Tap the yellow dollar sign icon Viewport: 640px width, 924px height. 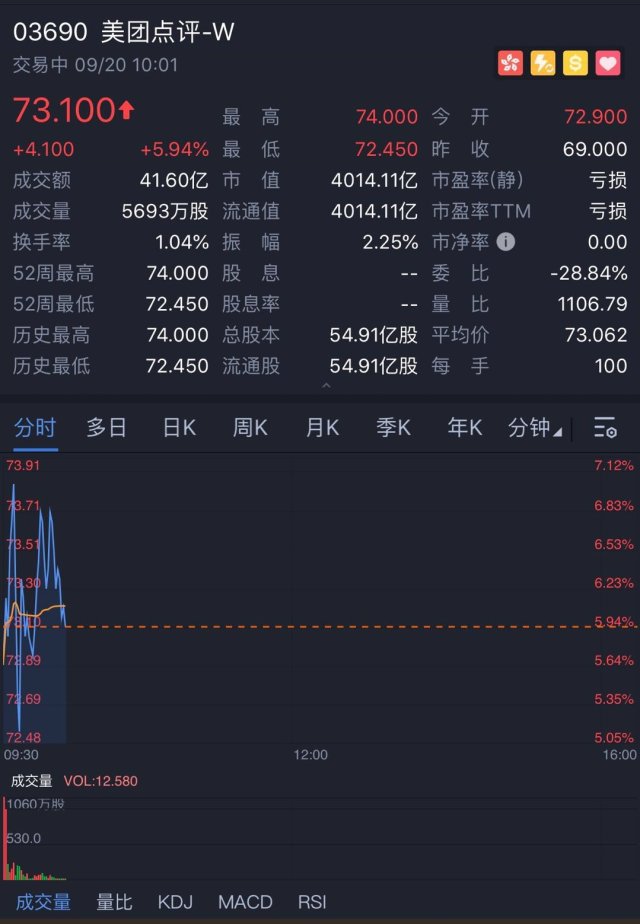[x=575, y=64]
